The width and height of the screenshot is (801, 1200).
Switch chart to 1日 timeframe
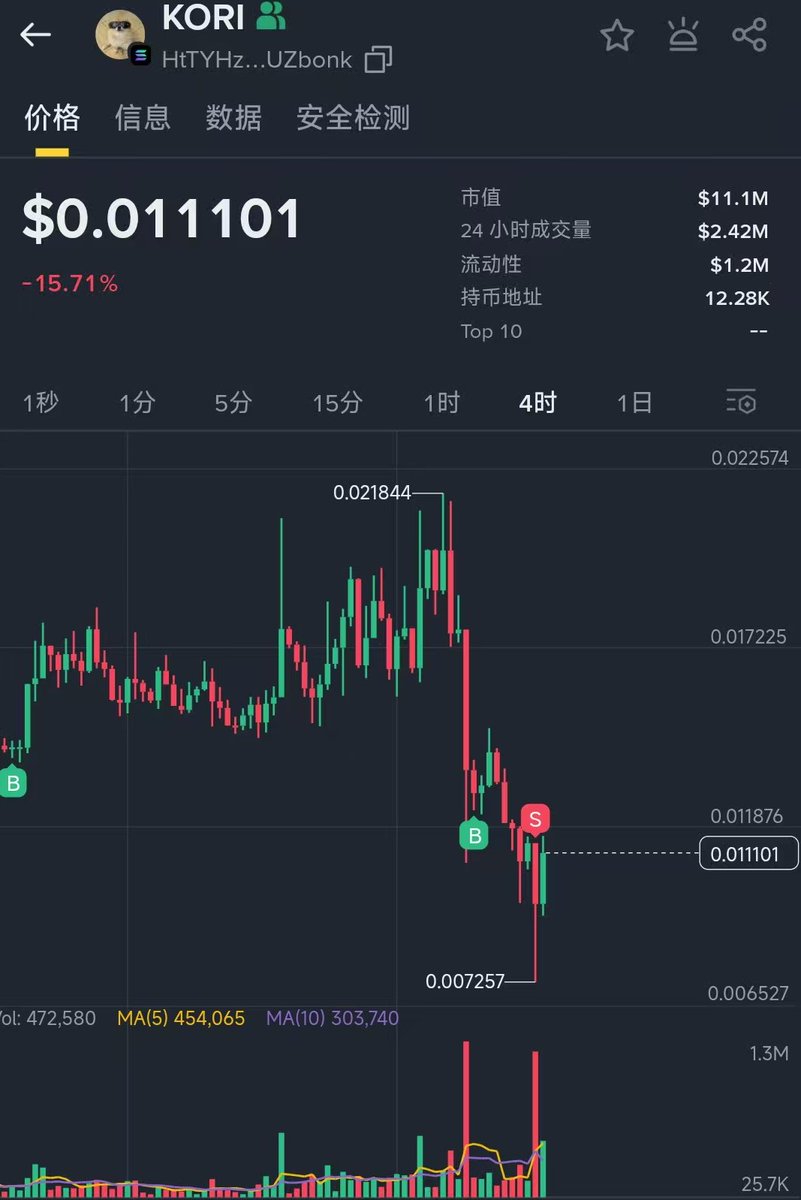pos(634,403)
